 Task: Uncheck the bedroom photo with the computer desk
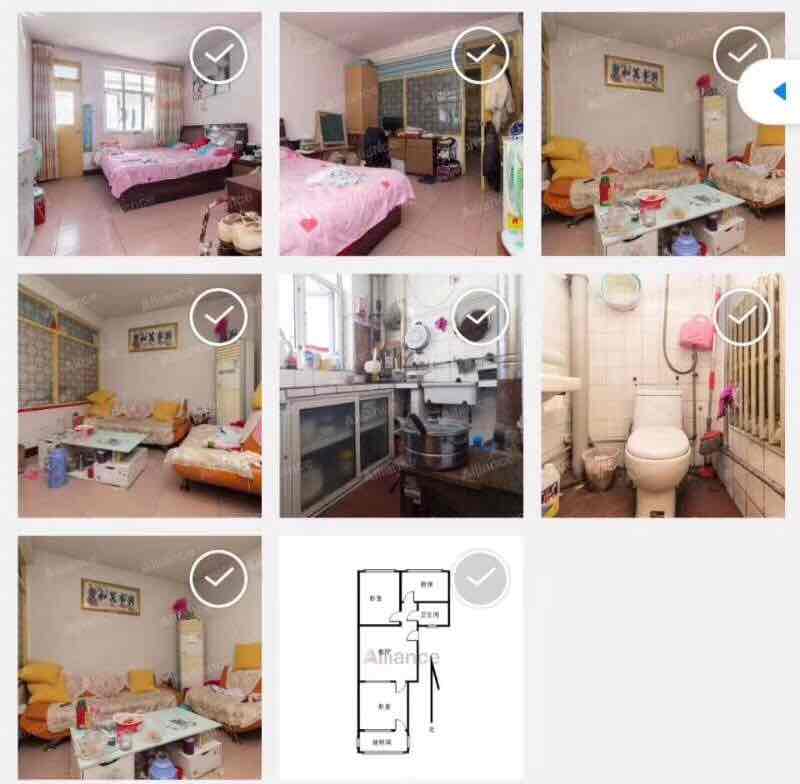coord(480,54)
